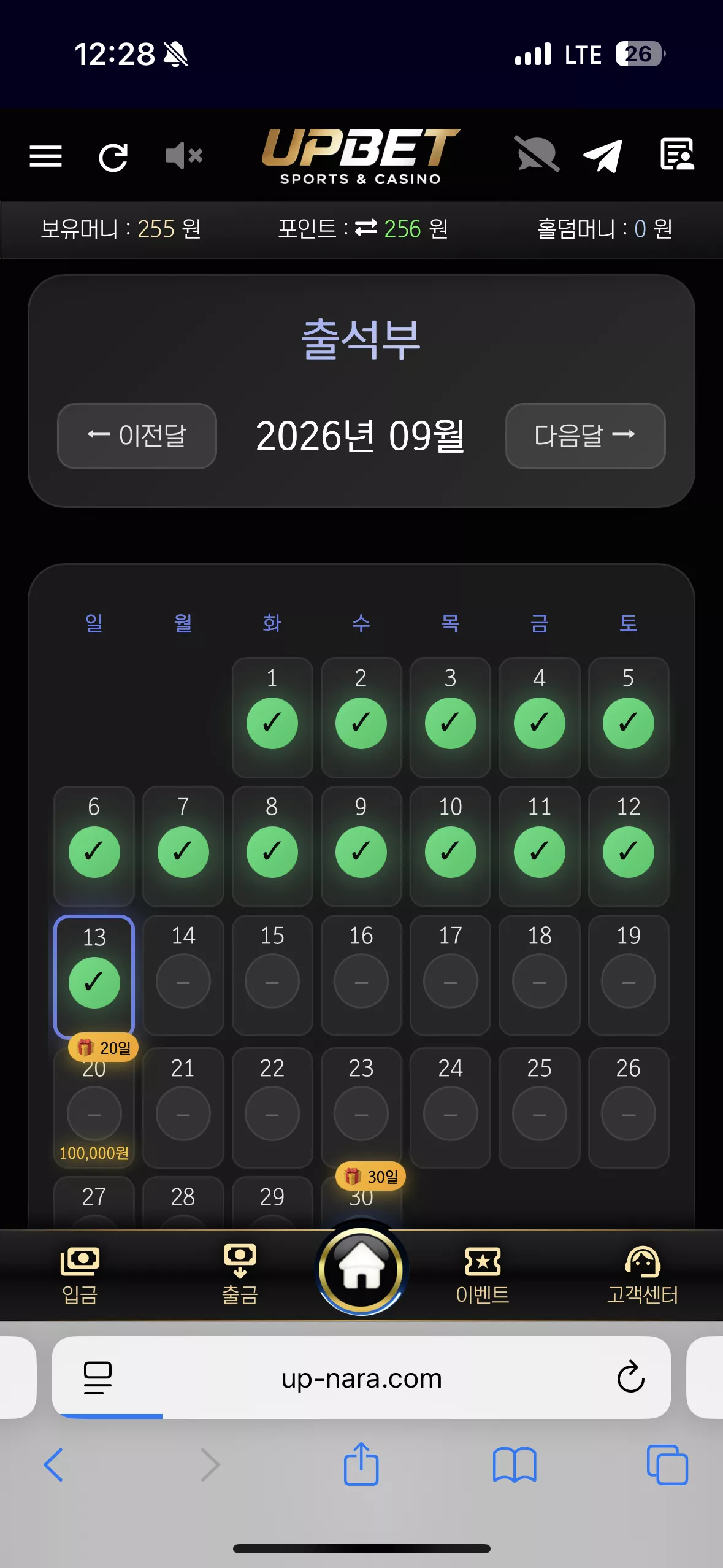Image resolution: width=723 pixels, height=1568 pixels.
Task: Select day 13 in the attendance calendar
Action: 94,975
